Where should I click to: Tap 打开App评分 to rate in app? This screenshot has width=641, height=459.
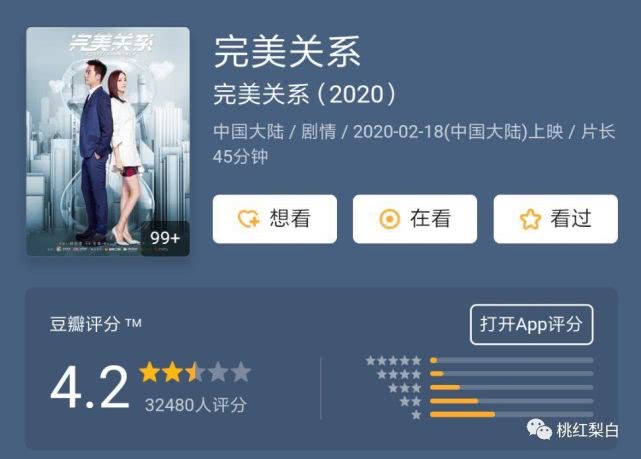[x=531, y=325]
